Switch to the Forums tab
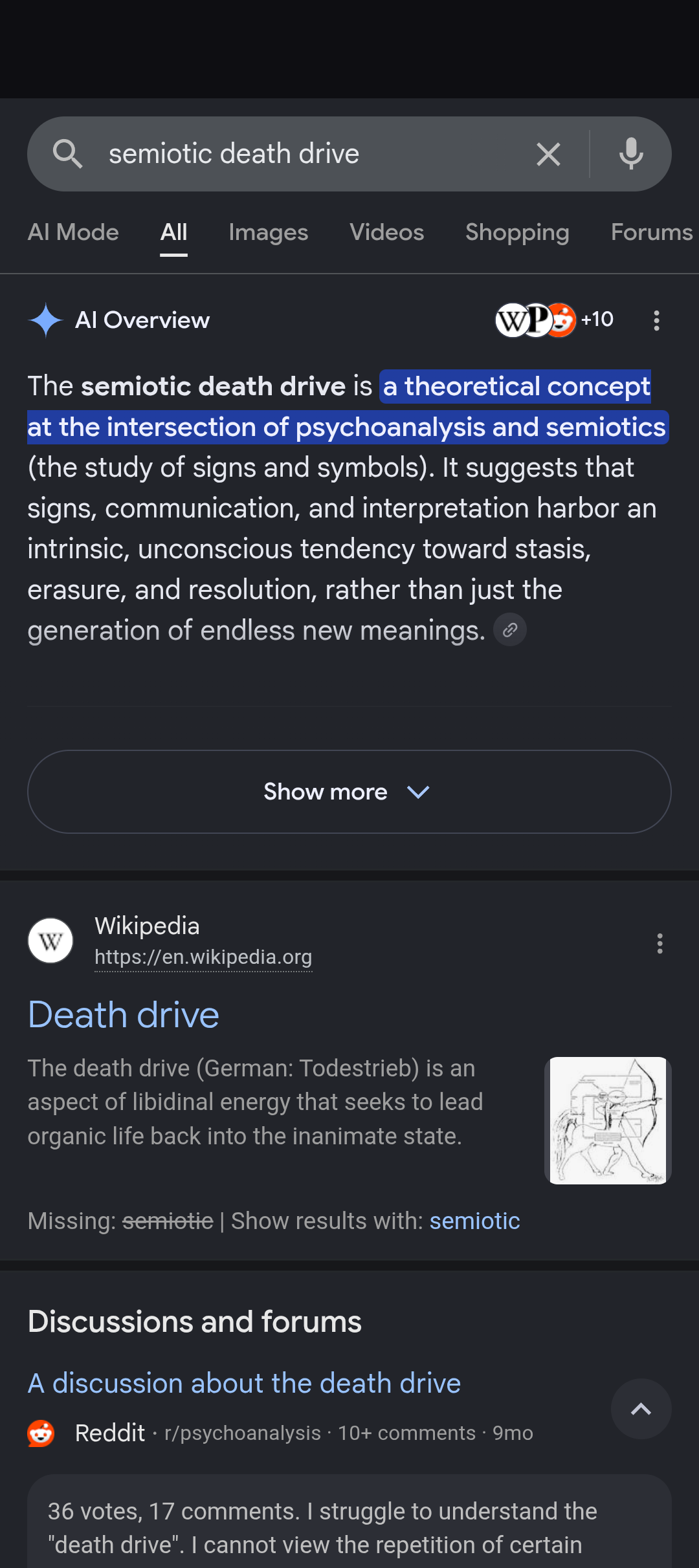 click(651, 232)
